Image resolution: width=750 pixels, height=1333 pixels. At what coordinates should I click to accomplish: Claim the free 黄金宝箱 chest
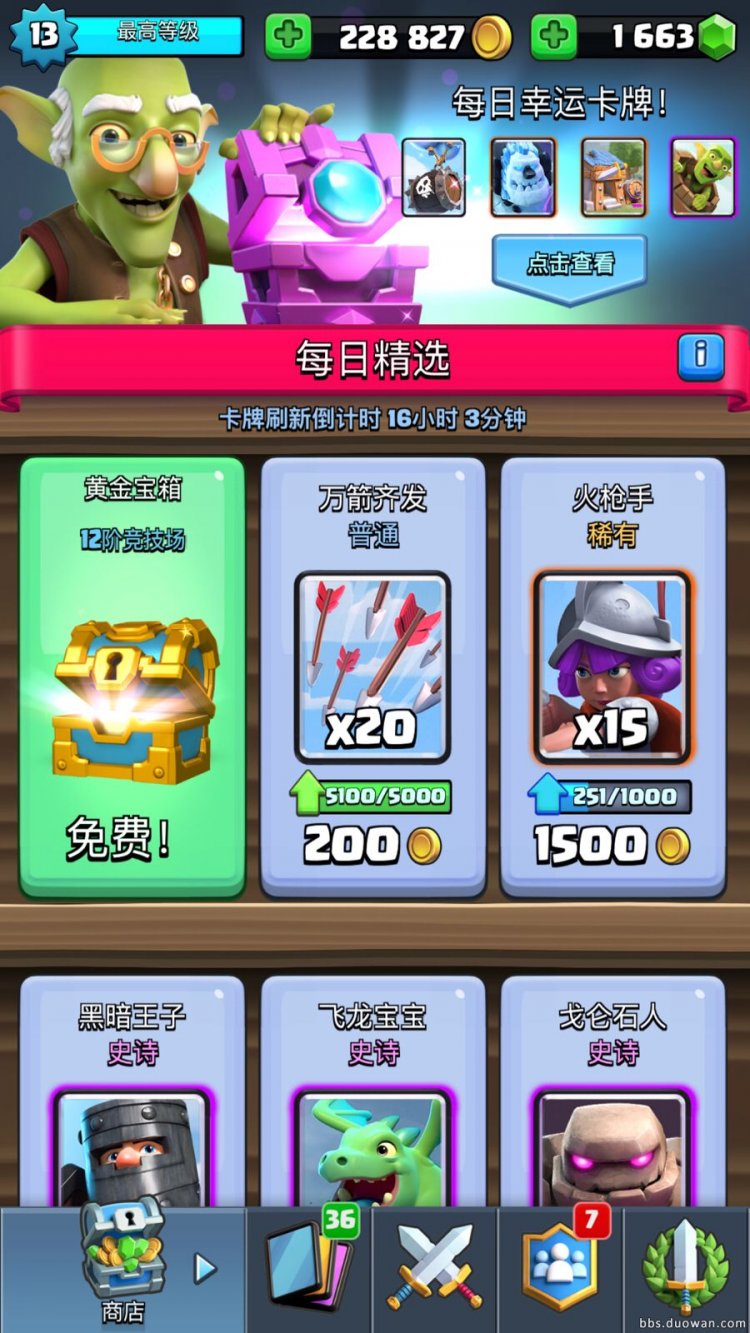132,676
